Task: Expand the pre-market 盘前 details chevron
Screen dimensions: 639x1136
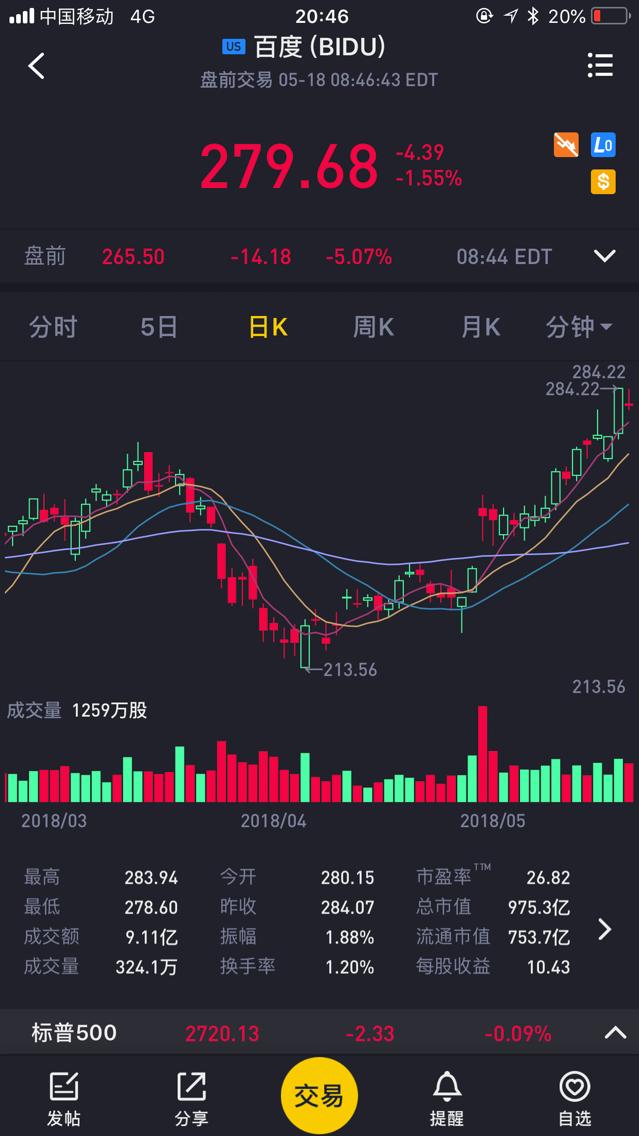Action: click(604, 256)
